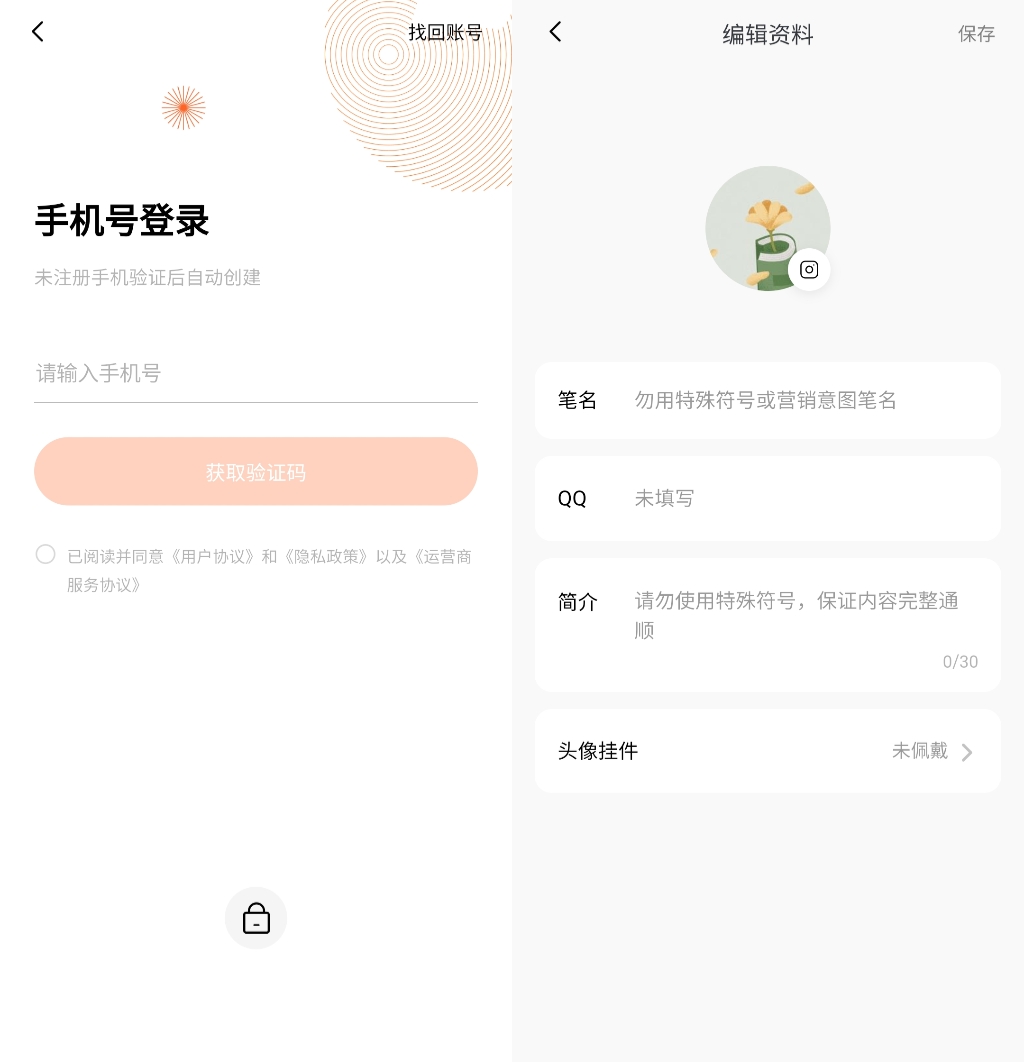This screenshot has width=1024, height=1062.
Task: Focus the 请输入手机号 phone number field
Action: (x=255, y=374)
